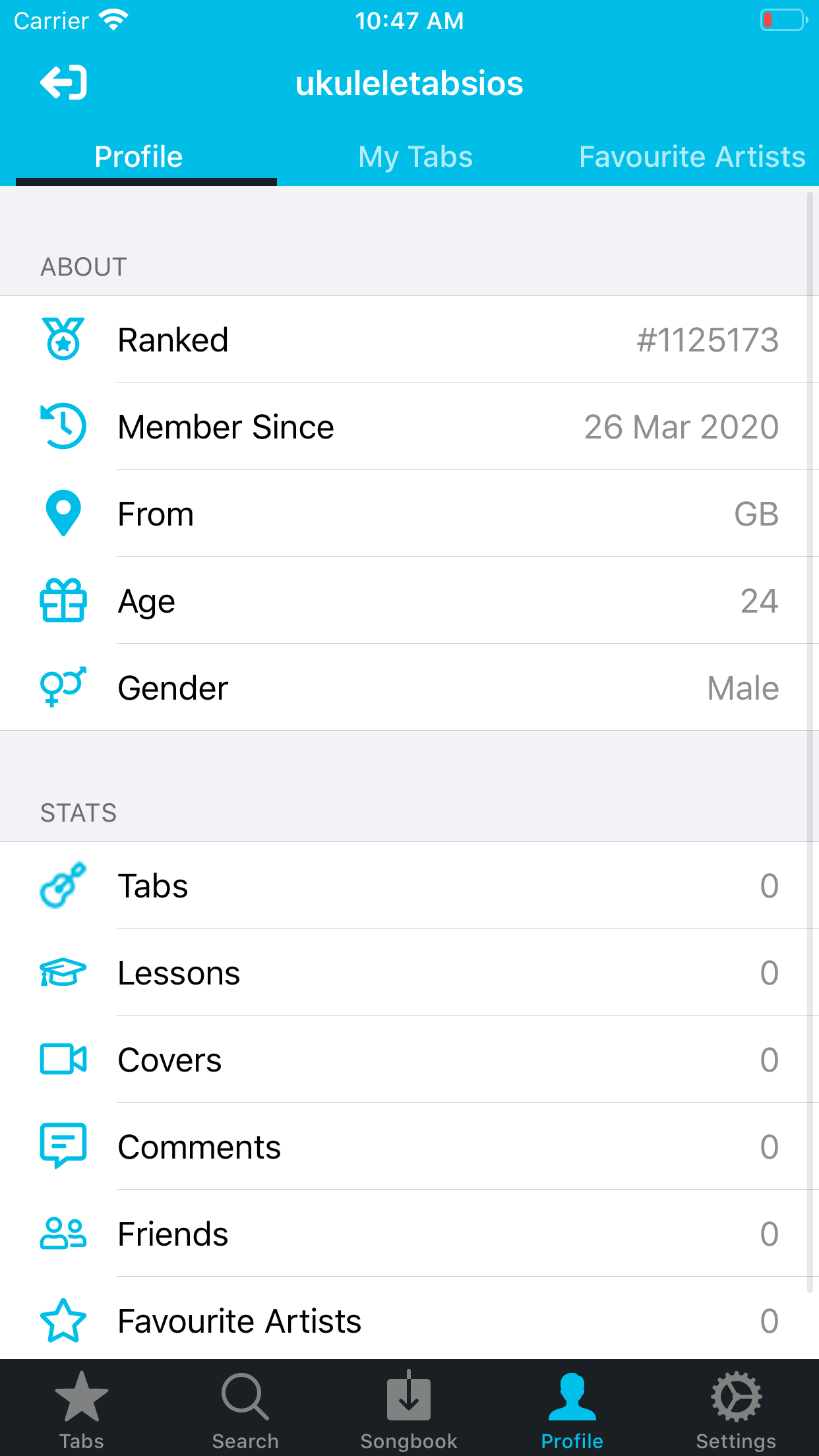Select the gender symbols icon

click(x=63, y=687)
